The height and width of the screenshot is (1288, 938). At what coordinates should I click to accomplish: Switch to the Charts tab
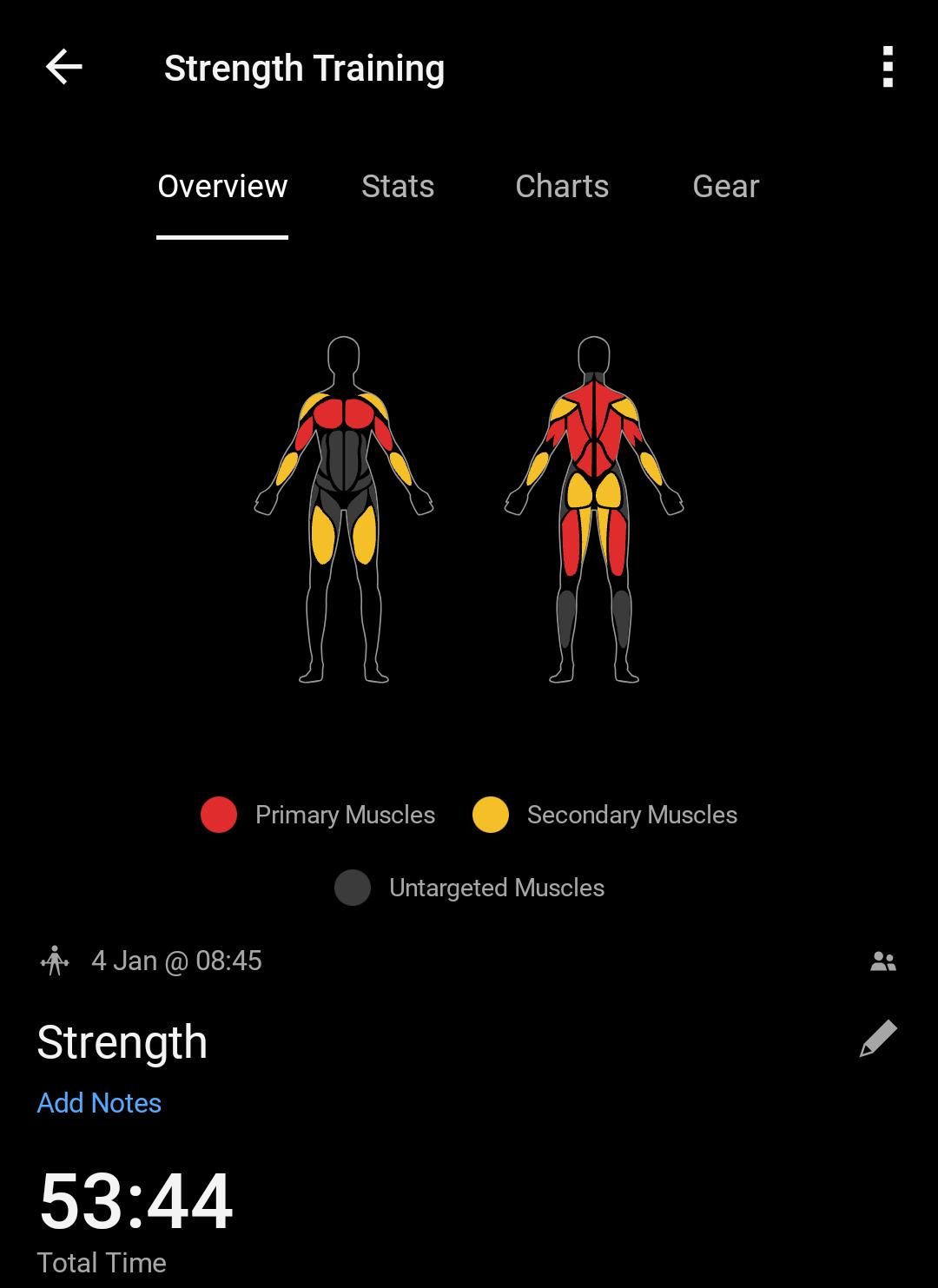point(562,186)
